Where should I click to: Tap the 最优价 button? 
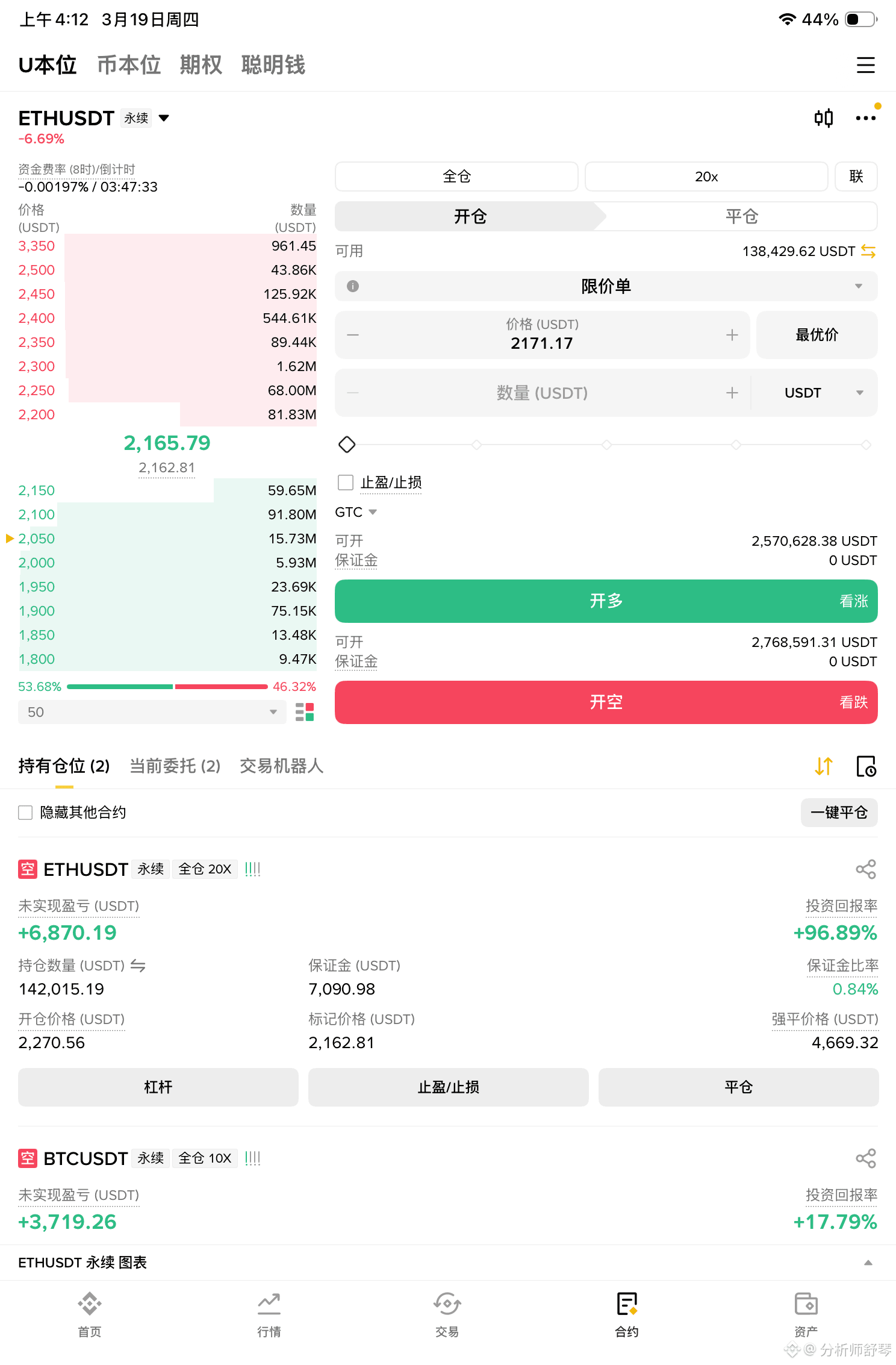point(816,335)
